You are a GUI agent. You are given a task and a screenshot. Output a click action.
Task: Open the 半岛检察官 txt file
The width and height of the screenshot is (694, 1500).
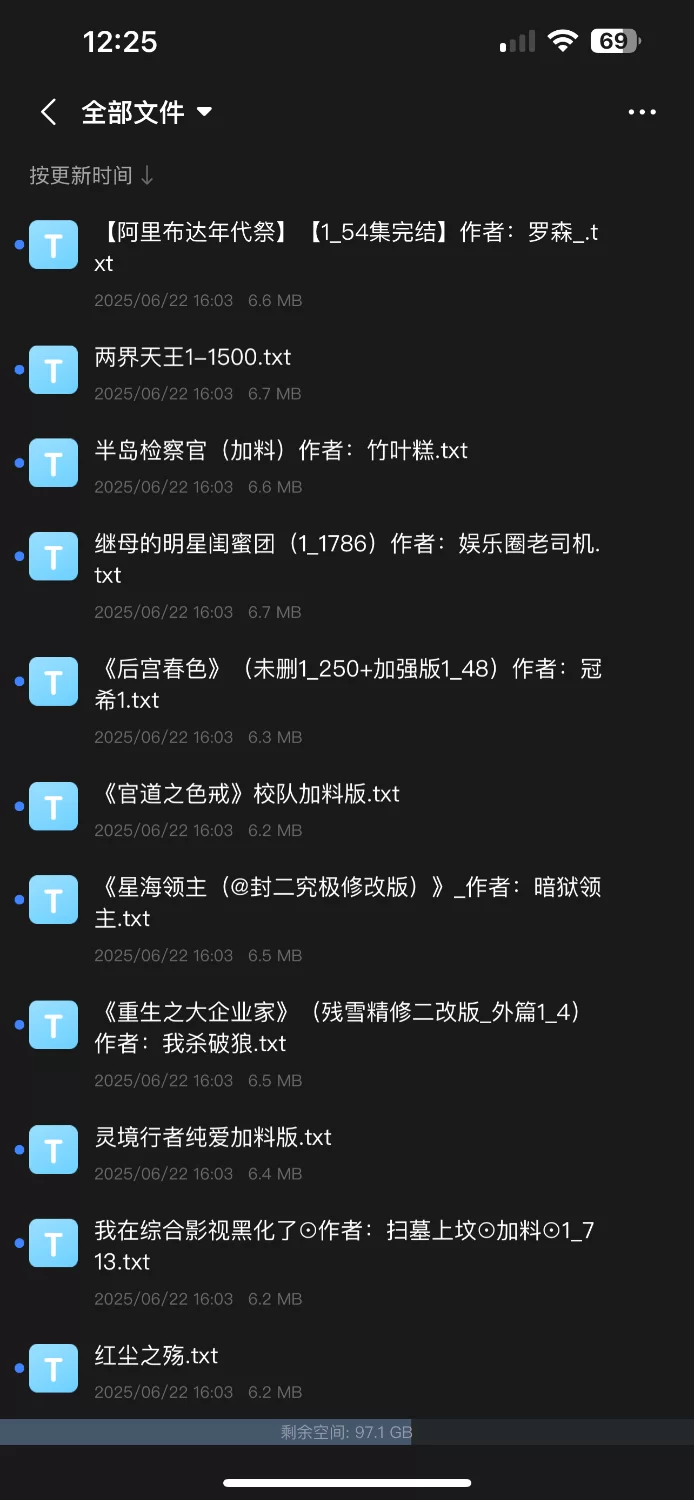tap(281, 451)
